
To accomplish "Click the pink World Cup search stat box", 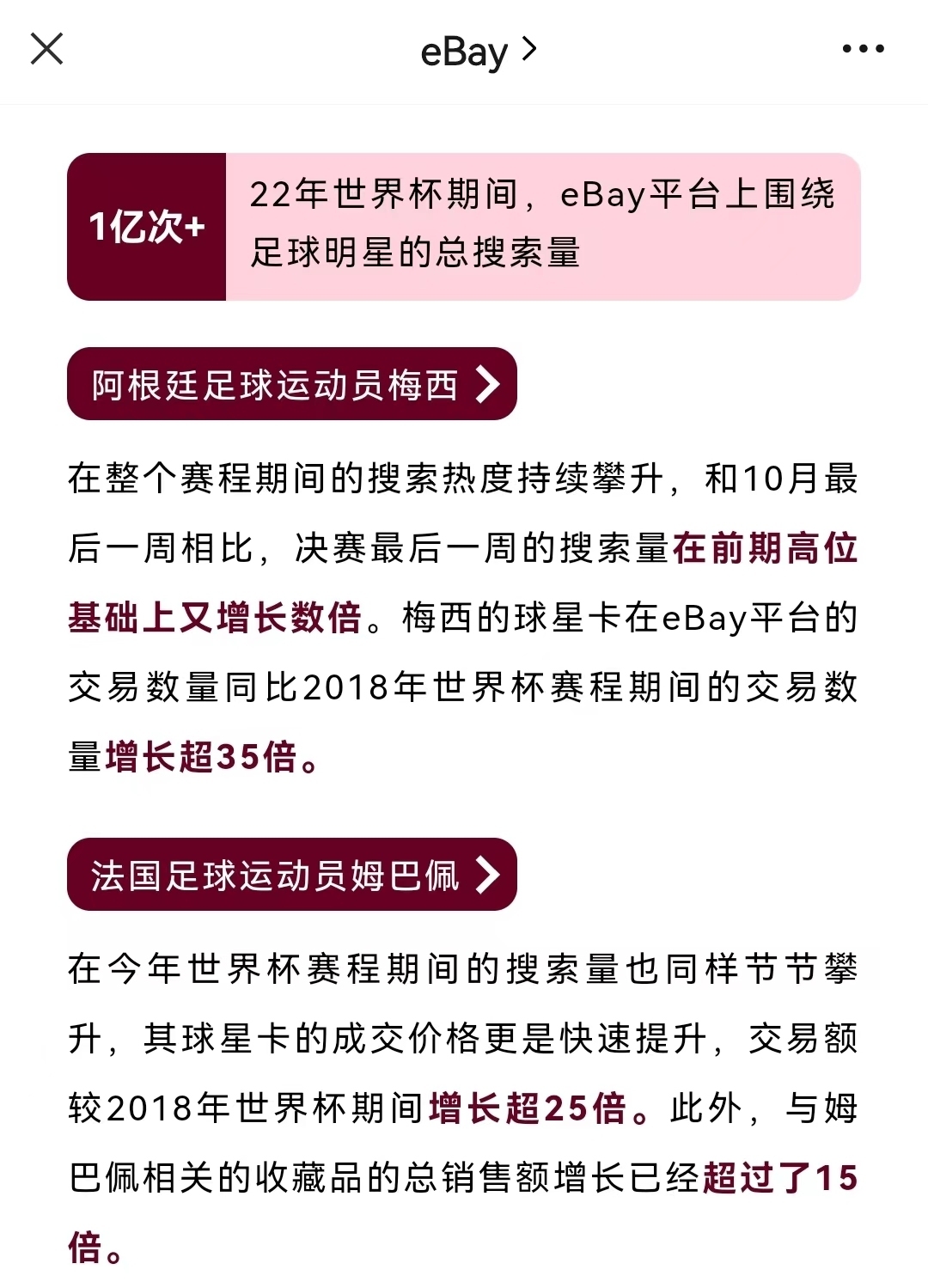I will 541,227.
